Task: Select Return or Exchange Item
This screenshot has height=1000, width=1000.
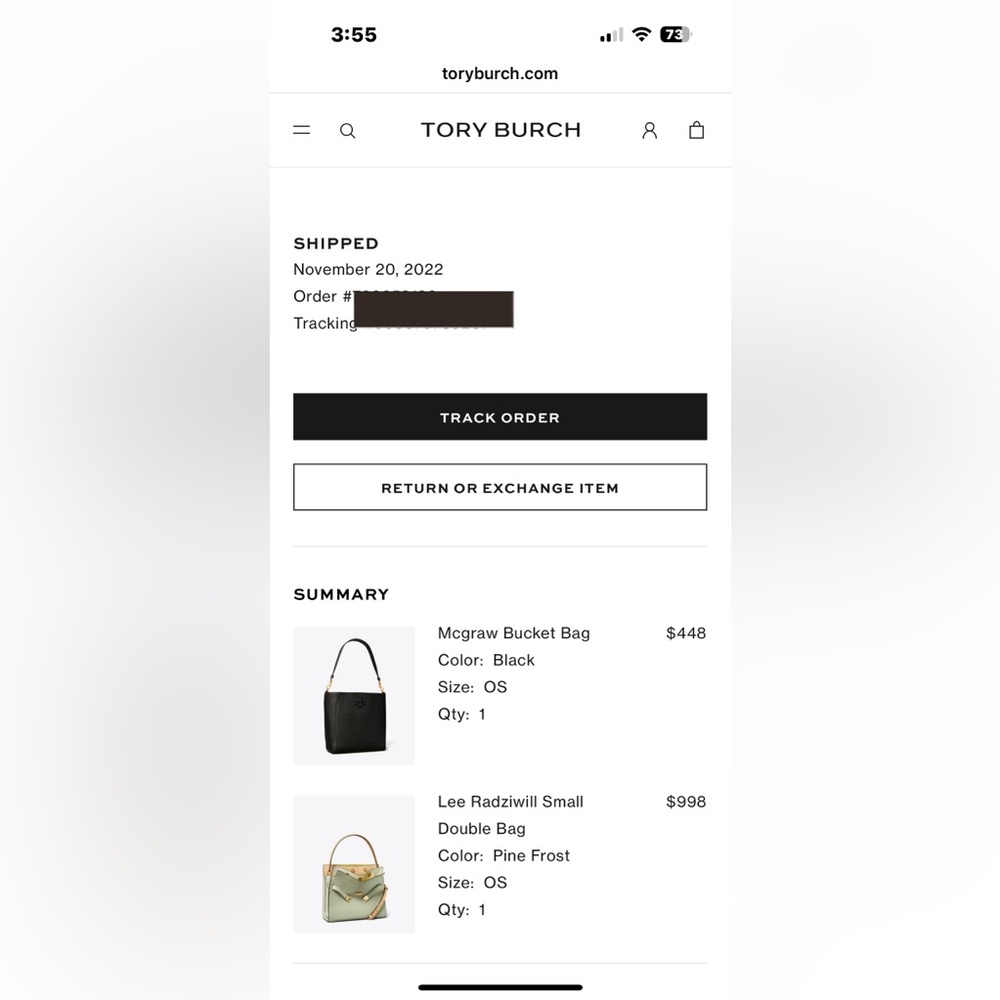Action: tap(500, 488)
